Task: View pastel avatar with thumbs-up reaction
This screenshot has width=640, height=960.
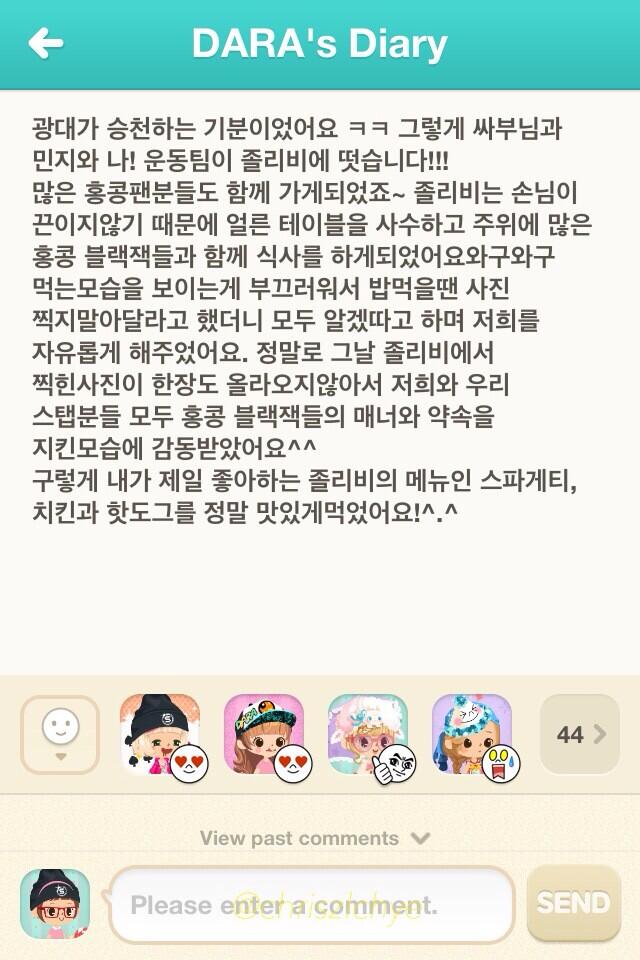Action: [368, 735]
